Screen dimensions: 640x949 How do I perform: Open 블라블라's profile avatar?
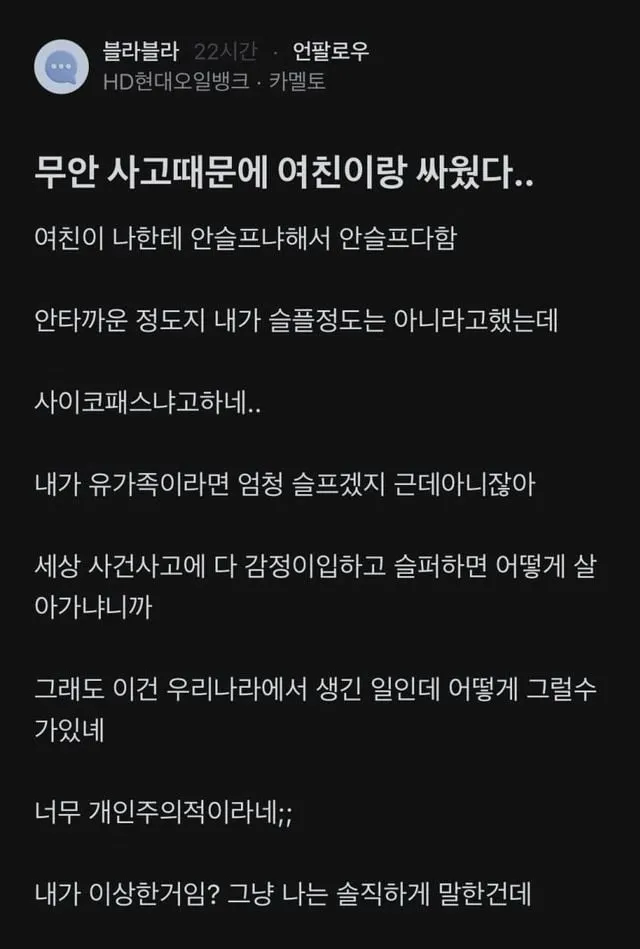coord(61,67)
